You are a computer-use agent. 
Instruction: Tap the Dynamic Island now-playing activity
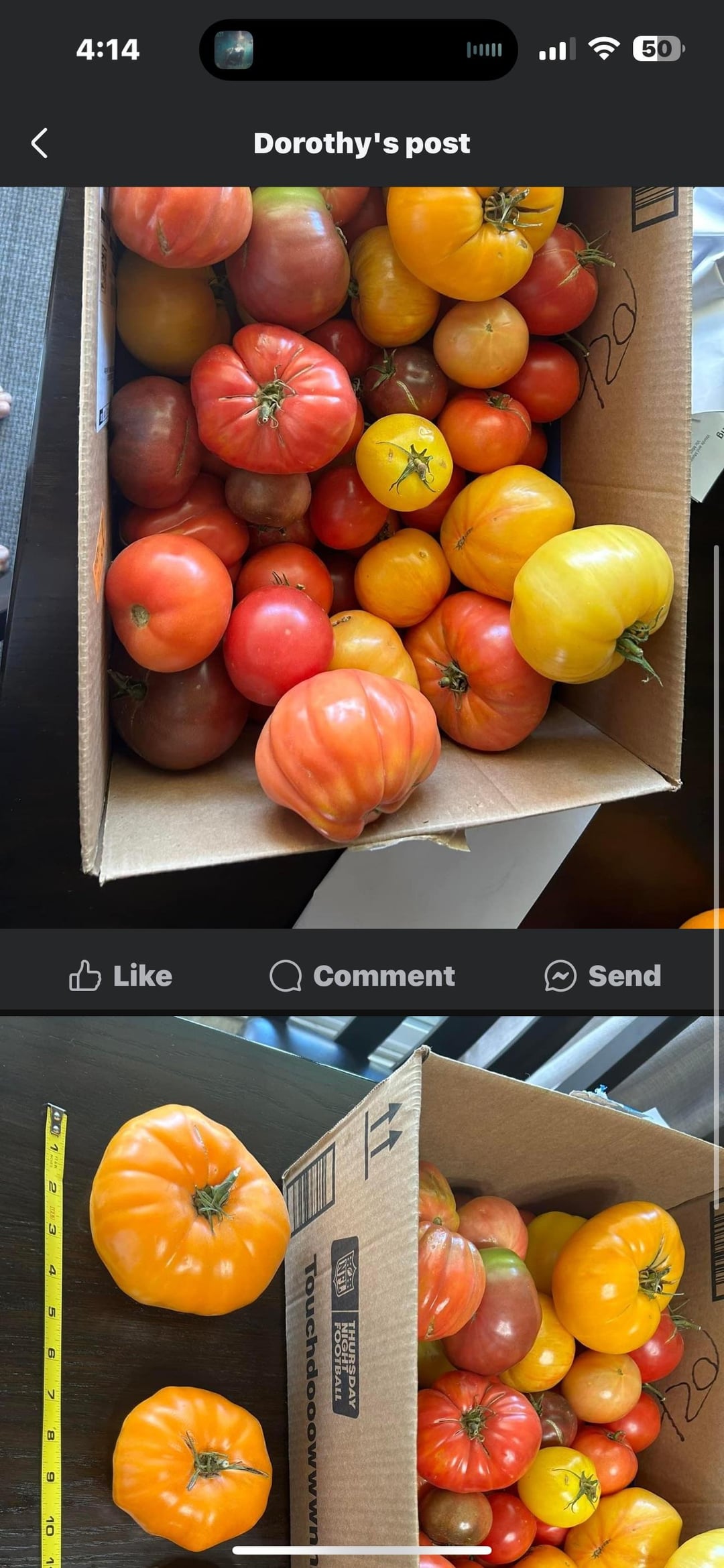(358, 50)
